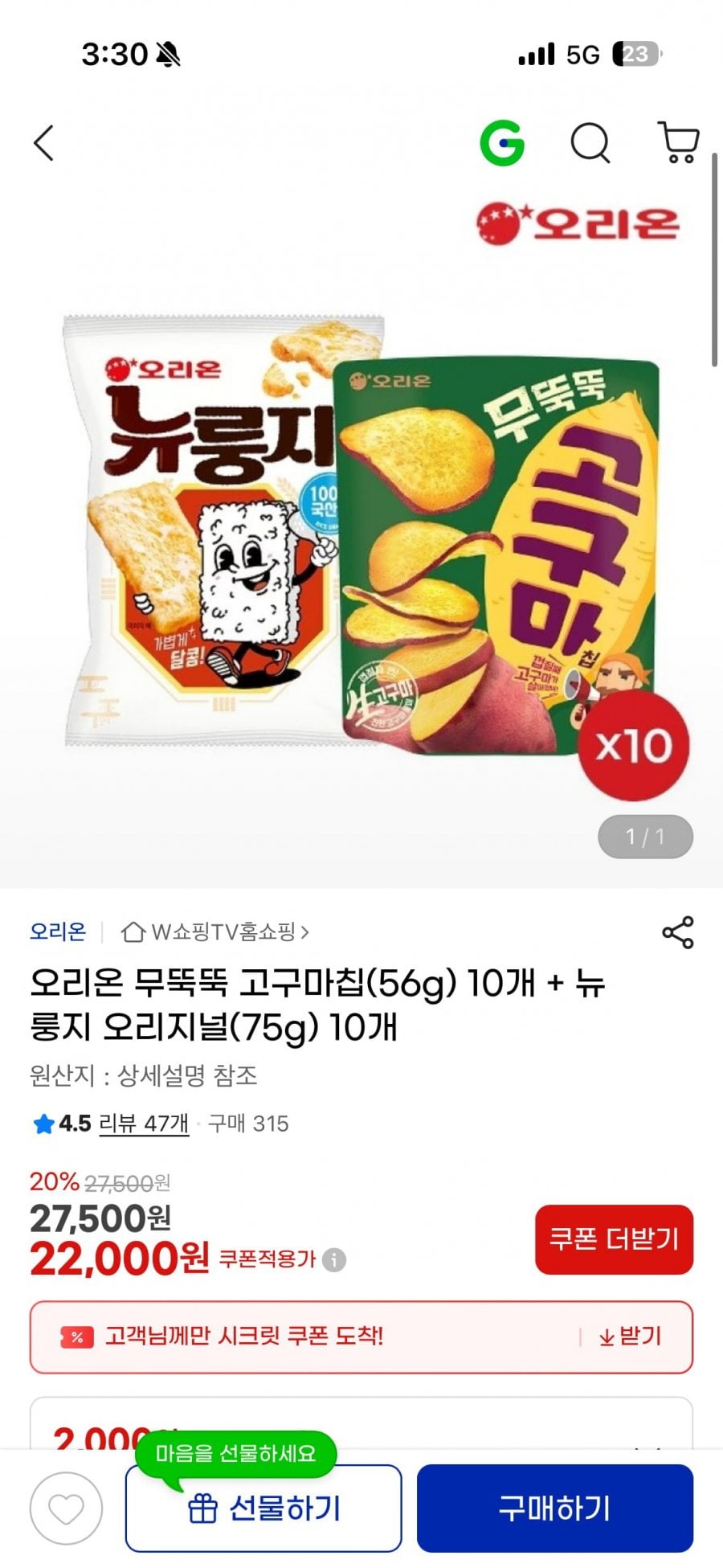Open the product image of Orion snacks
The height and width of the screenshot is (1568, 723).
click(x=361, y=530)
